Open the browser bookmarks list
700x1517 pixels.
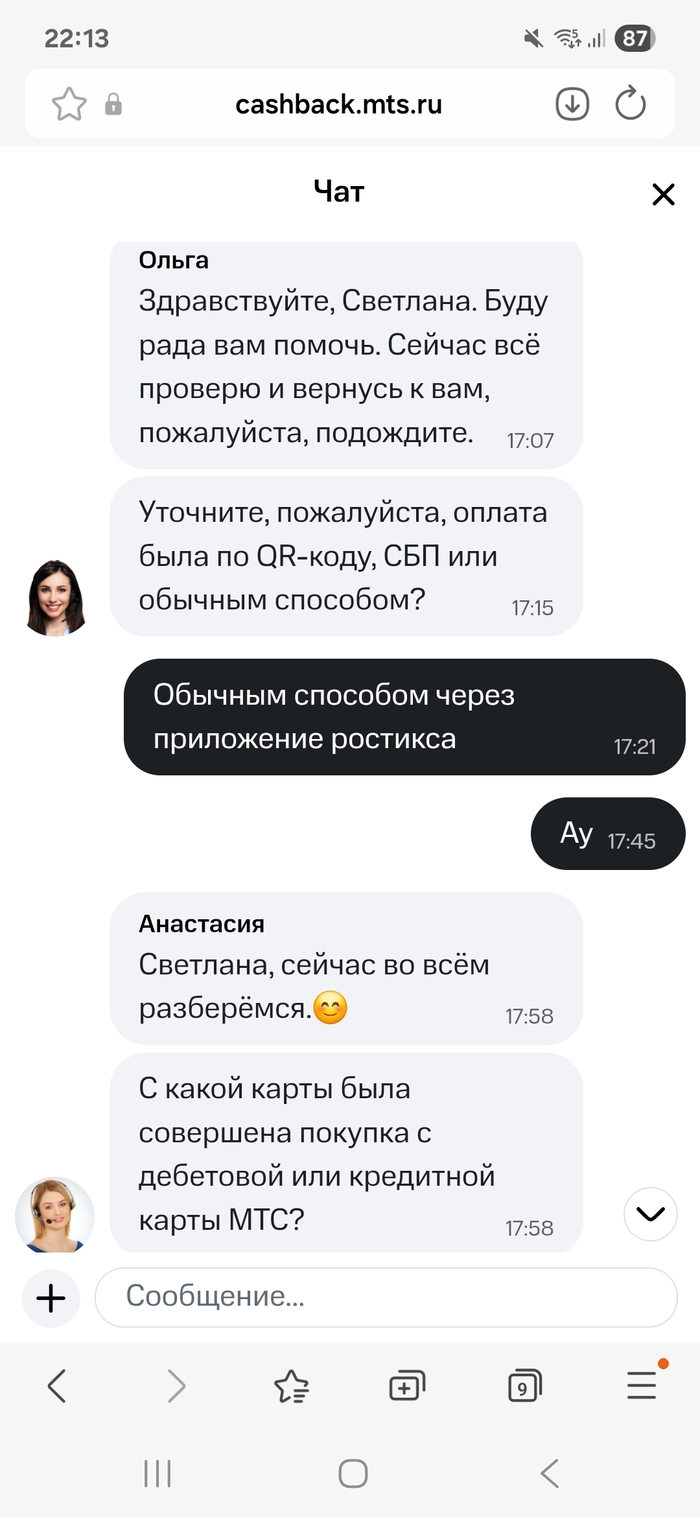click(x=291, y=1386)
